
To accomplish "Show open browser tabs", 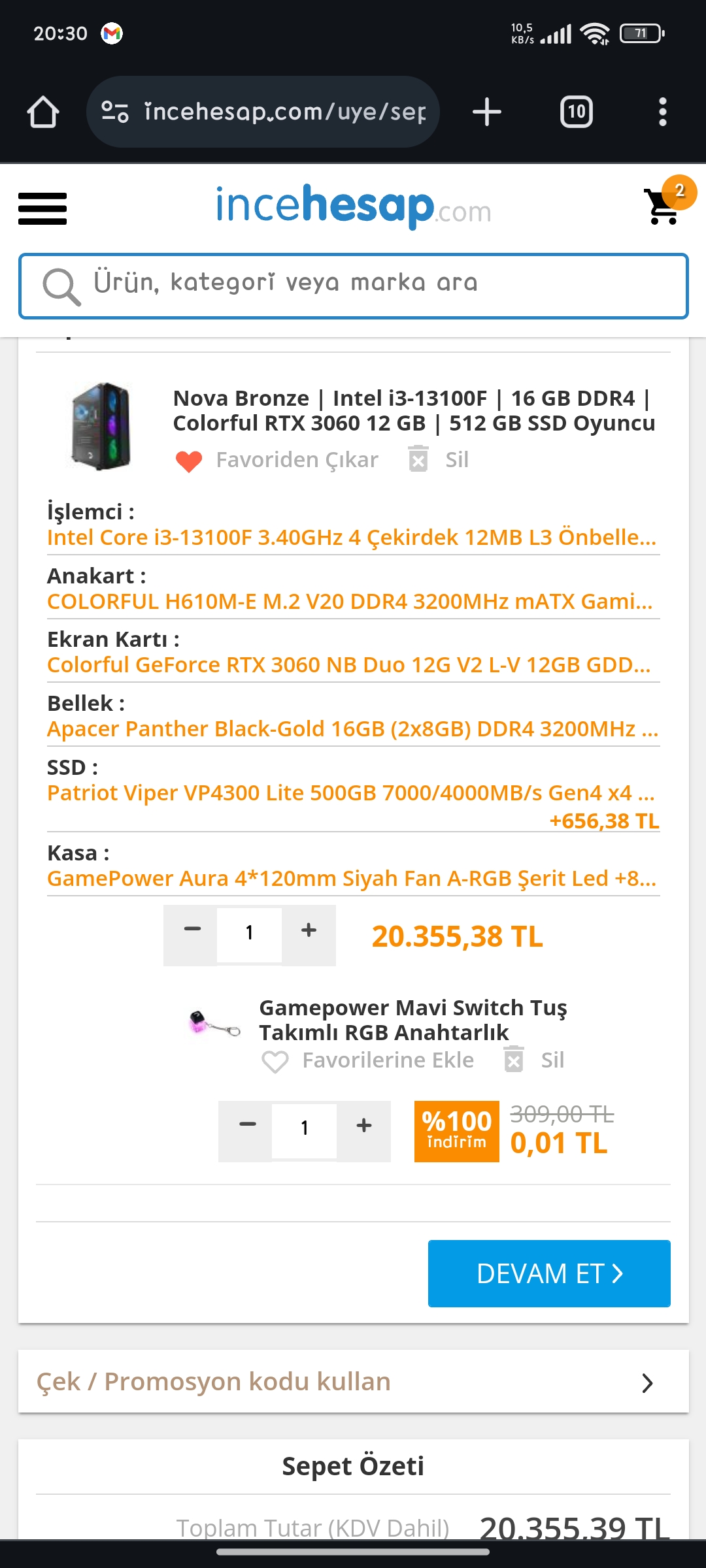I will (576, 112).
